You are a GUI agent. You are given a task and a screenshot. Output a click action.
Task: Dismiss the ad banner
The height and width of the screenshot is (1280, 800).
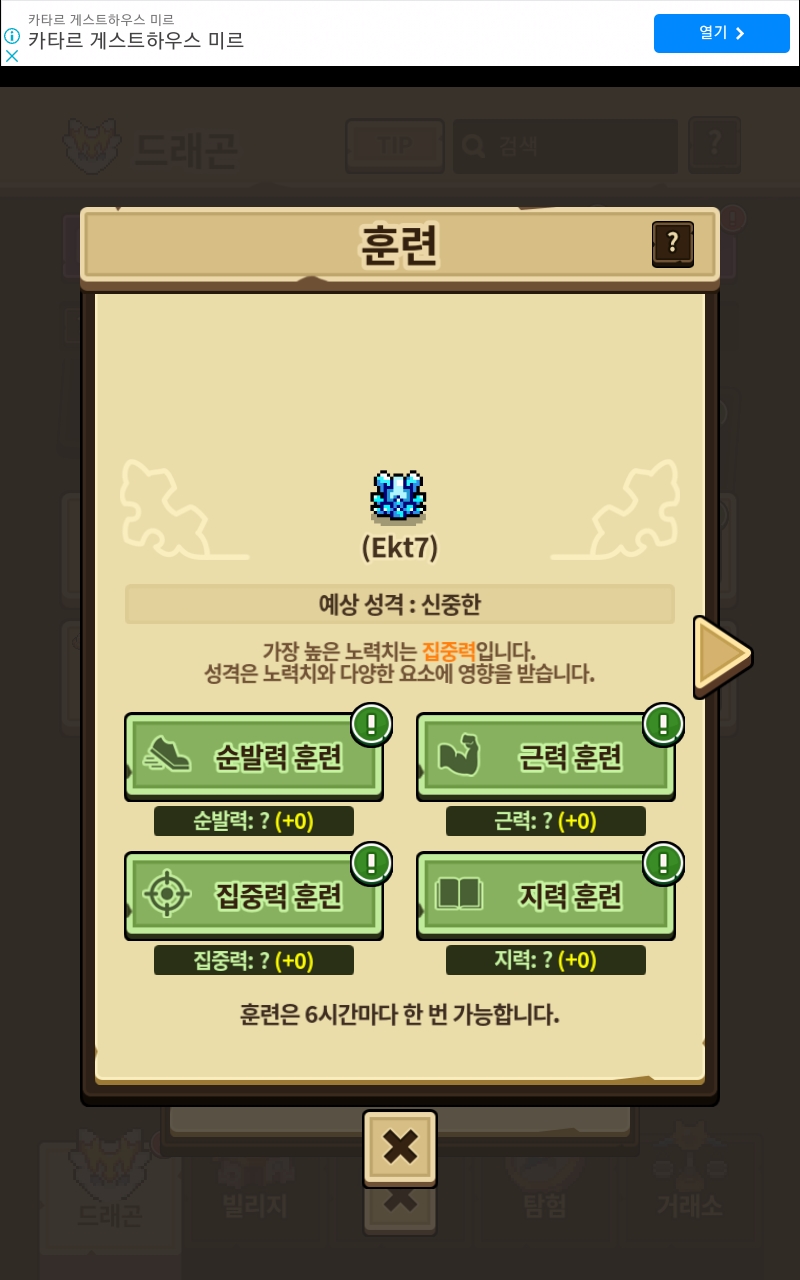(x=12, y=56)
